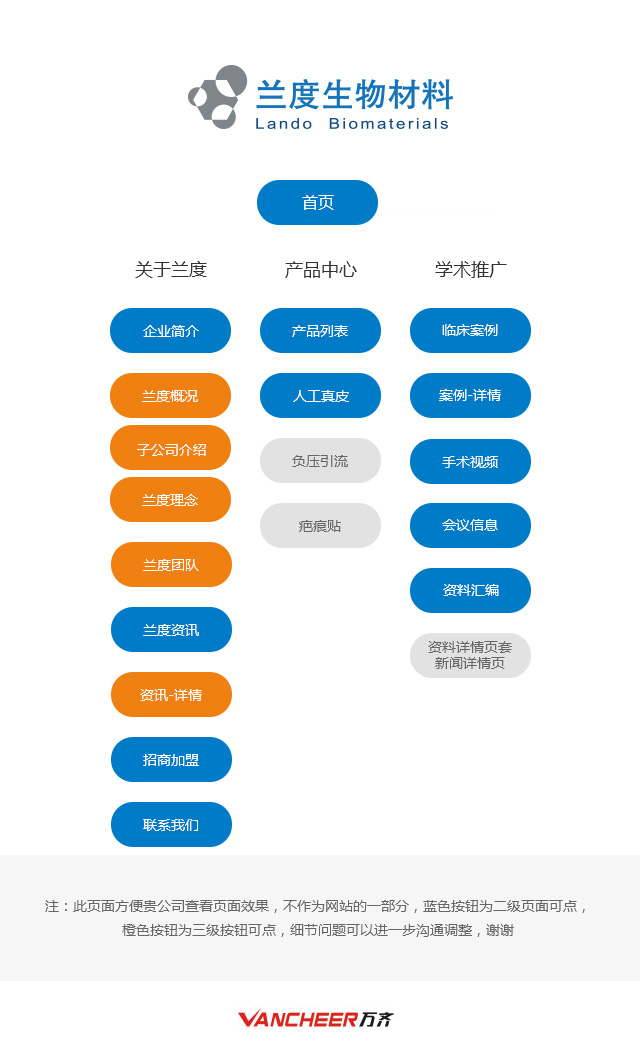Viewport: 640px width, 1054px height.
Task: Open the 首页 button
Action: (317, 202)
